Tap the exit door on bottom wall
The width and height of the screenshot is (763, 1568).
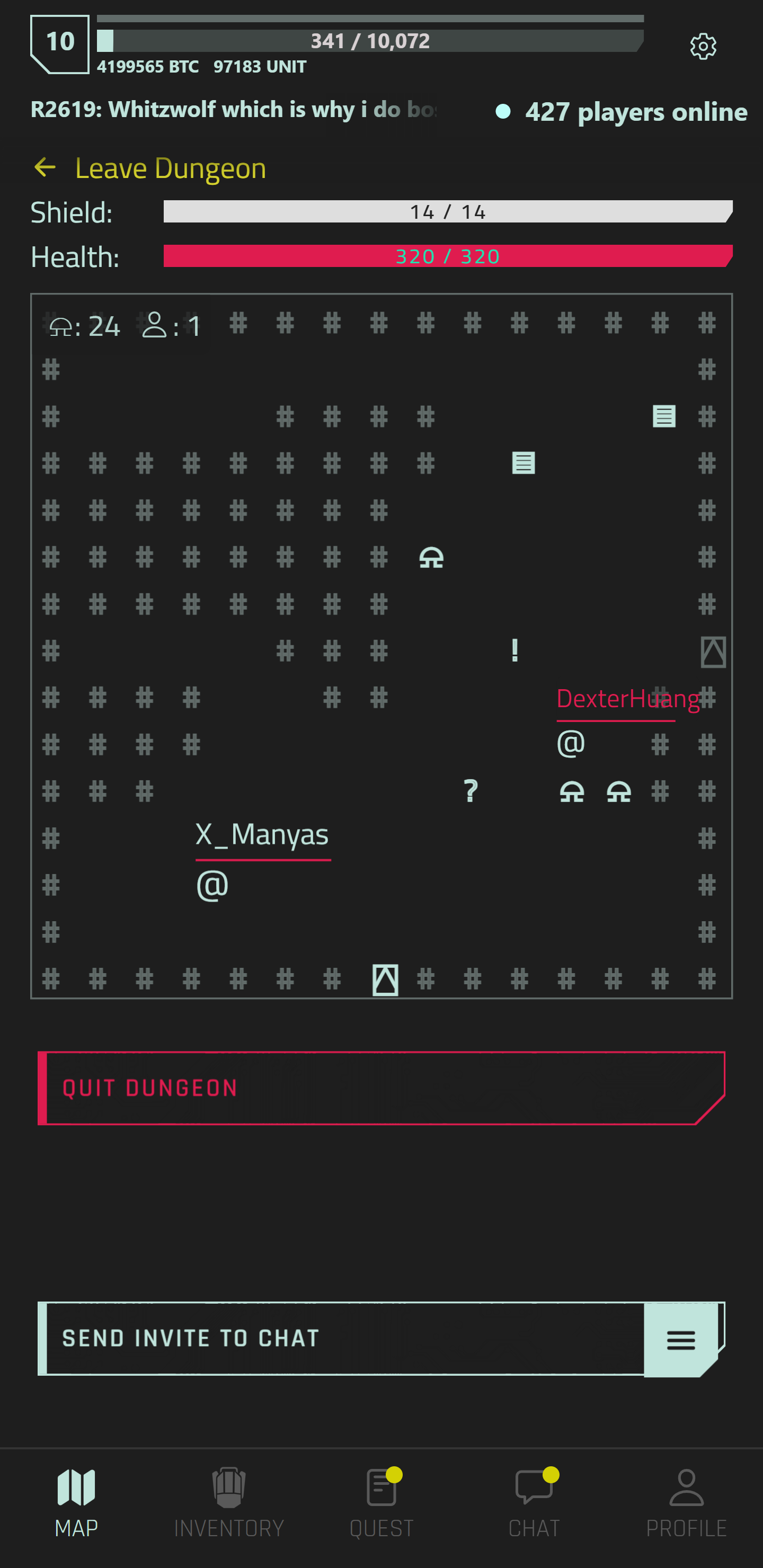point(385,979)
